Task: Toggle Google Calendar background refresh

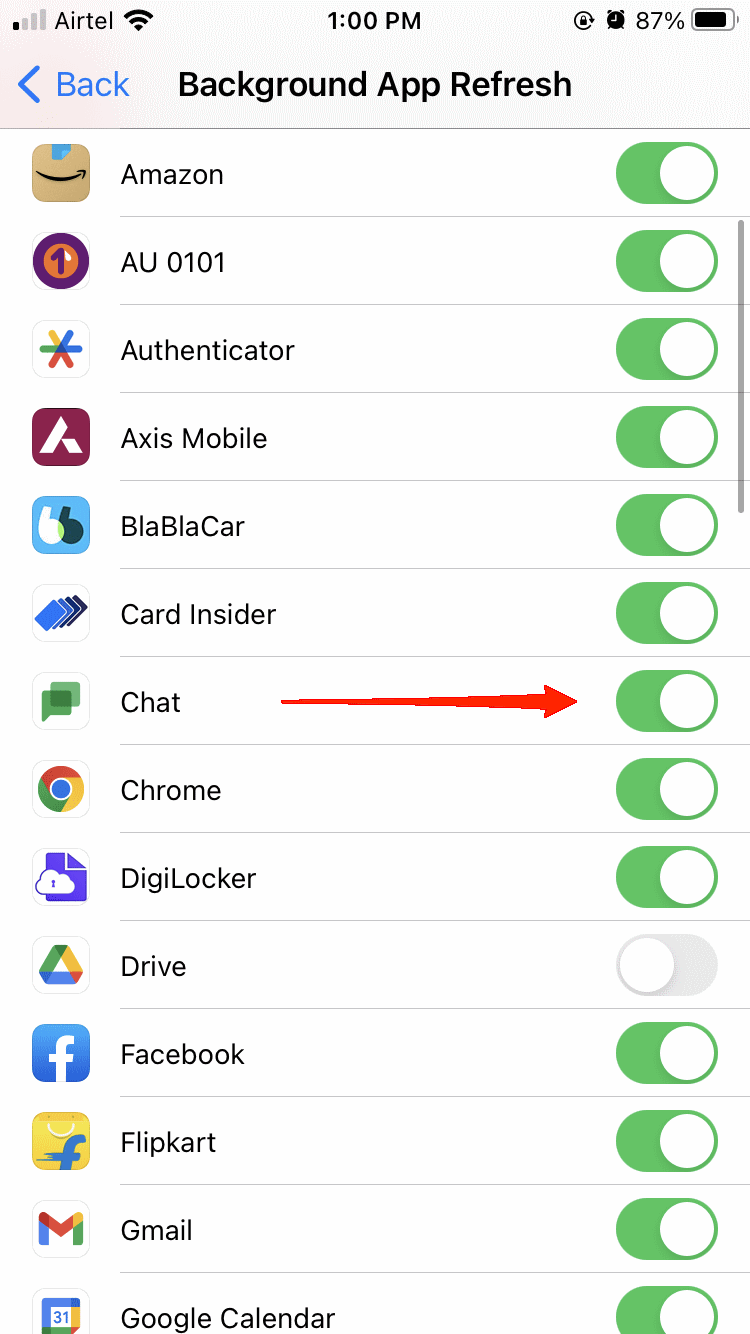Action: [x=667, y=1310]
